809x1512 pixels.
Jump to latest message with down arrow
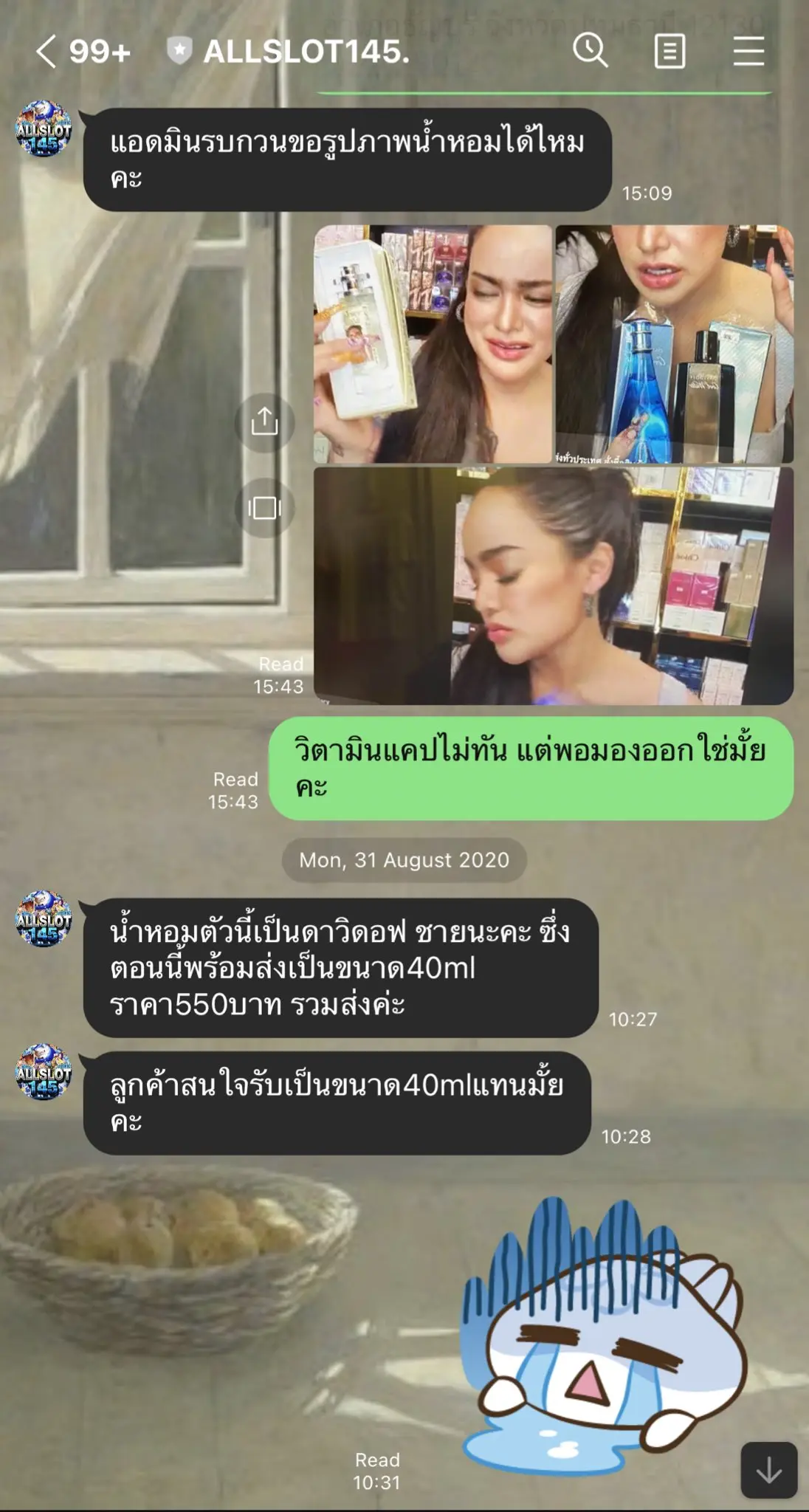pos(768,1469)
